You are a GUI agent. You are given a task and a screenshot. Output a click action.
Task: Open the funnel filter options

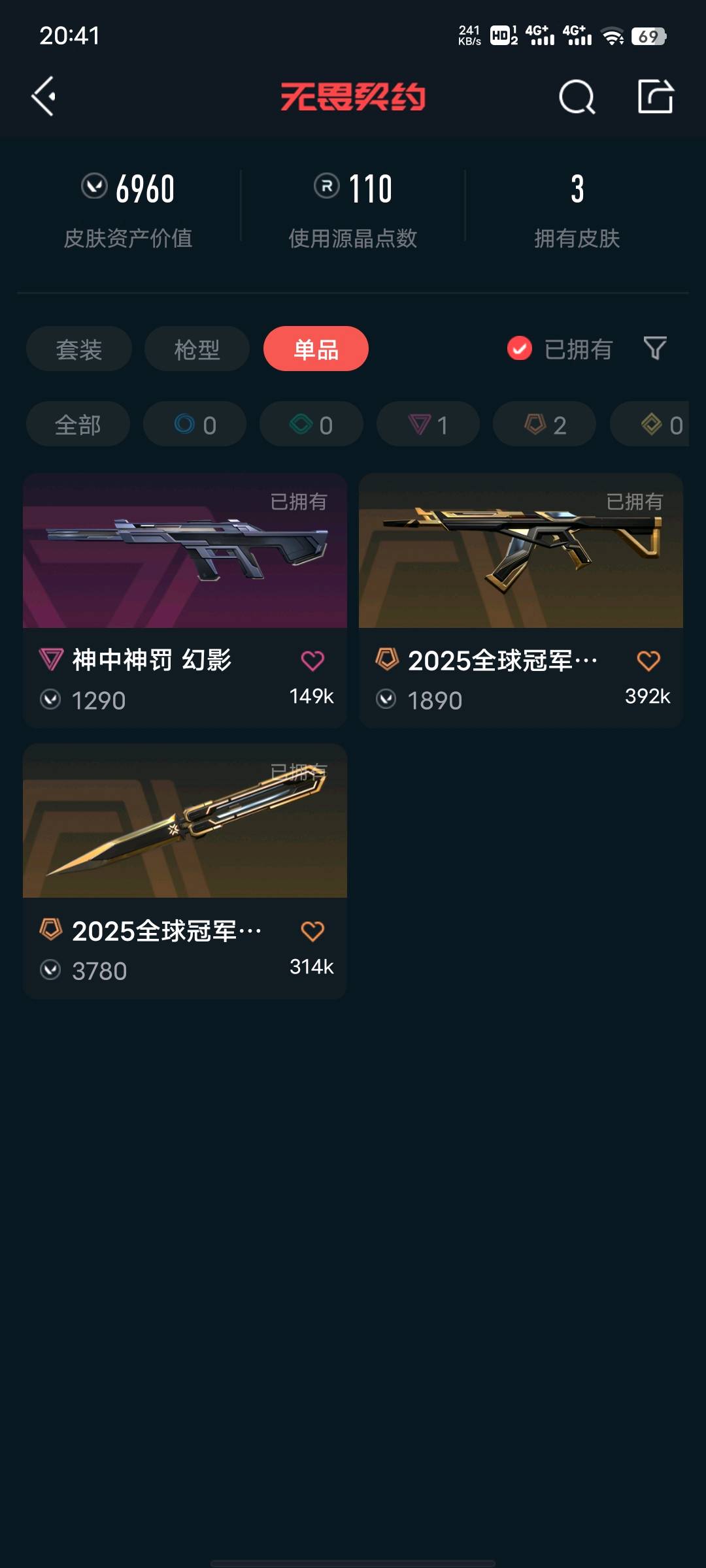point(655,348)
